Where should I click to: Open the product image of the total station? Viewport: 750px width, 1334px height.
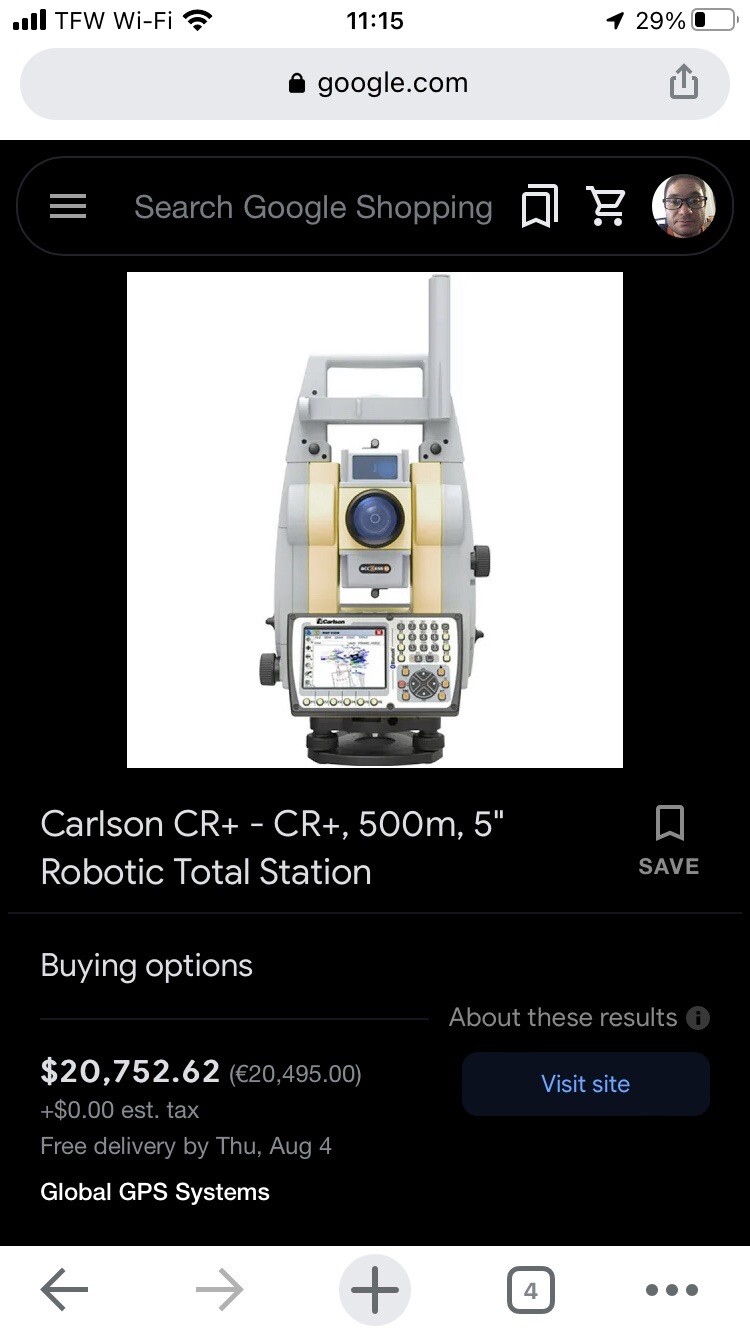(x=374, y=520)
